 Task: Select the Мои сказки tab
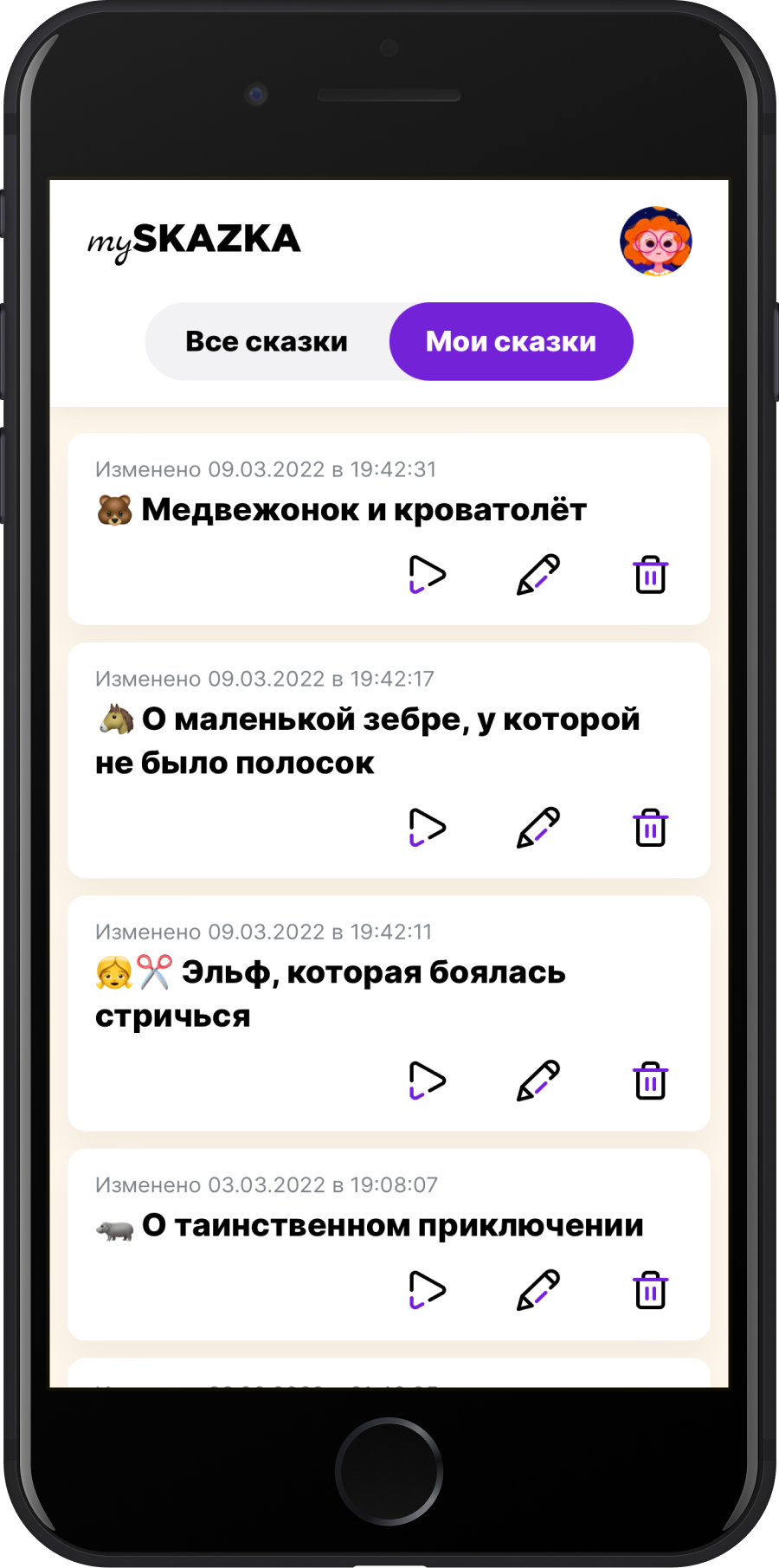tap(511, 341)
